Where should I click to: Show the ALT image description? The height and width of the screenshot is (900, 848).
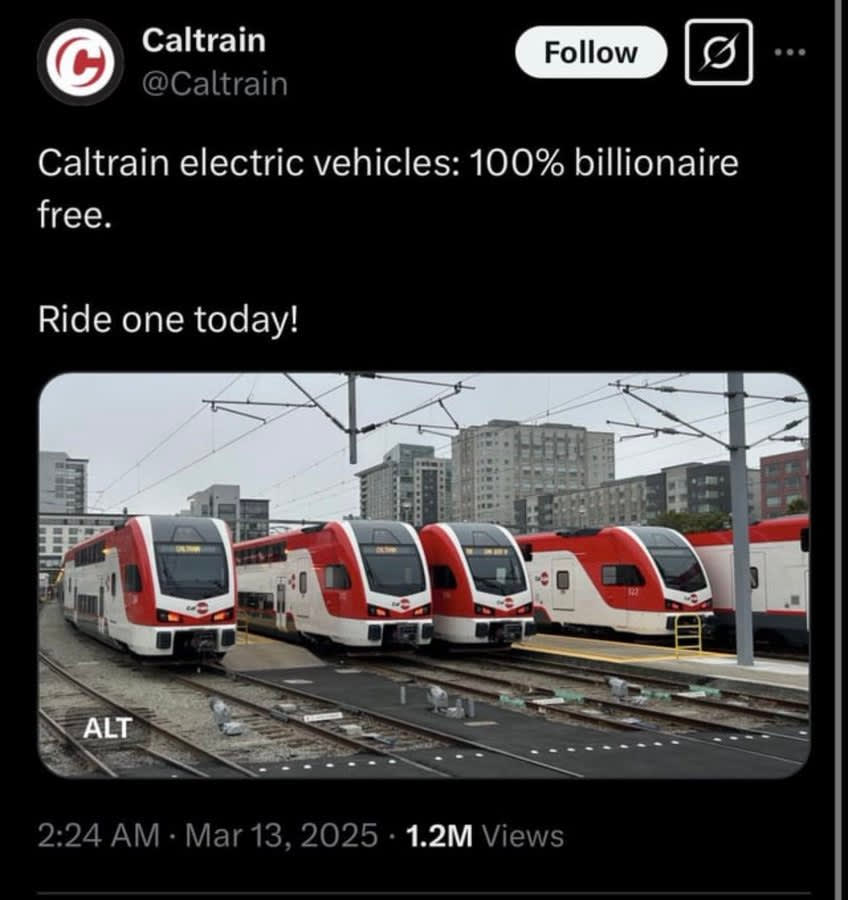(107, 728)
